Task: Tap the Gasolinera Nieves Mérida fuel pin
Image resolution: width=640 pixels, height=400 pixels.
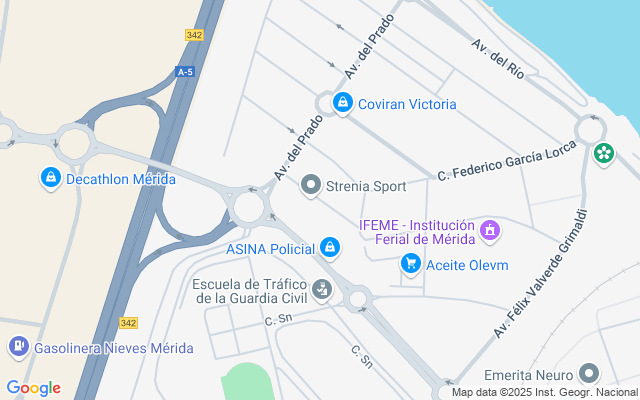Action: point(17,348)
